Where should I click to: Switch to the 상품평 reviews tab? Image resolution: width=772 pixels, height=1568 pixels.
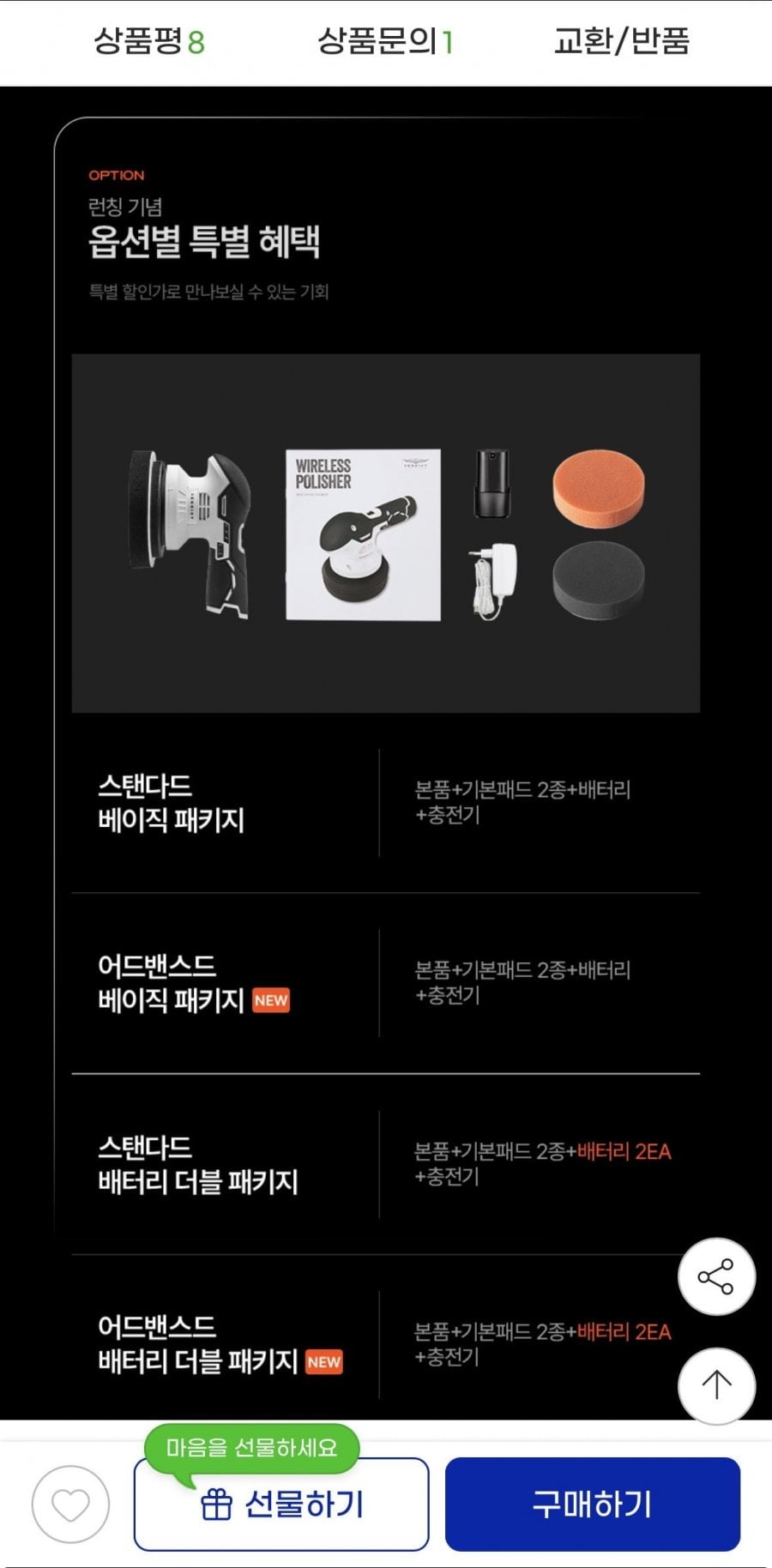tap(149, 41)
